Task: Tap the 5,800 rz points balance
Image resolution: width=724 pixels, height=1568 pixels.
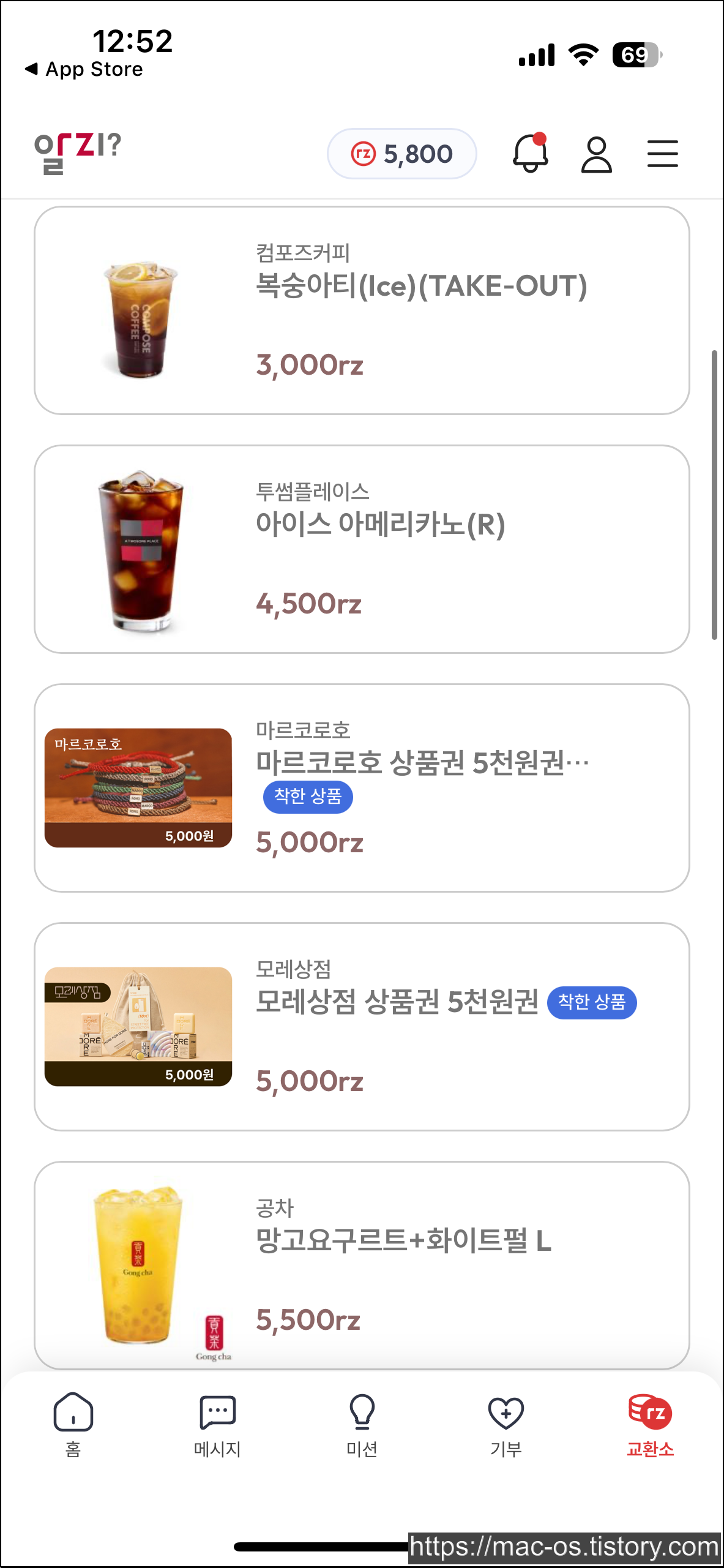Action: coord(401,154)
